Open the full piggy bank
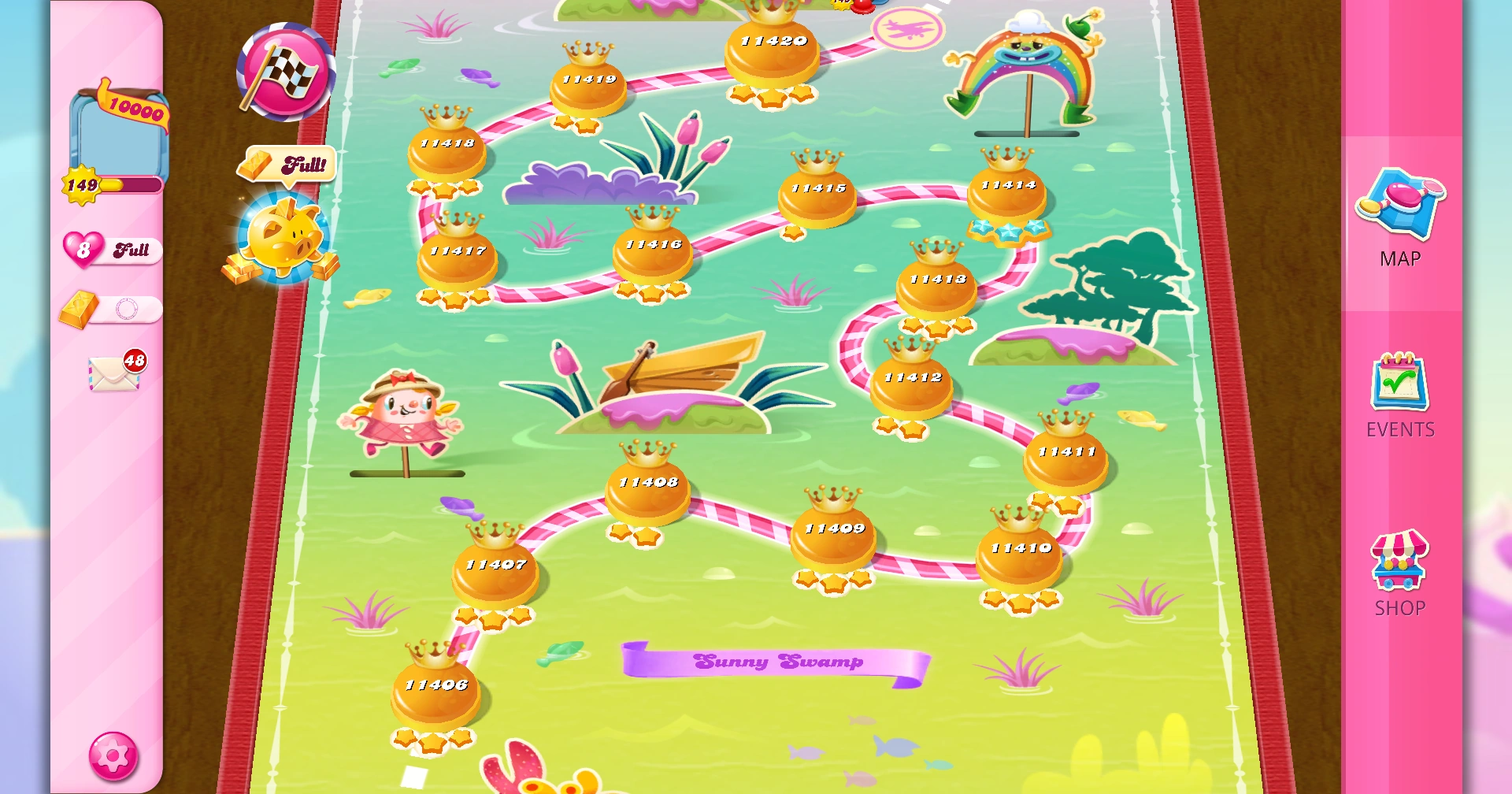 point(283,236)
